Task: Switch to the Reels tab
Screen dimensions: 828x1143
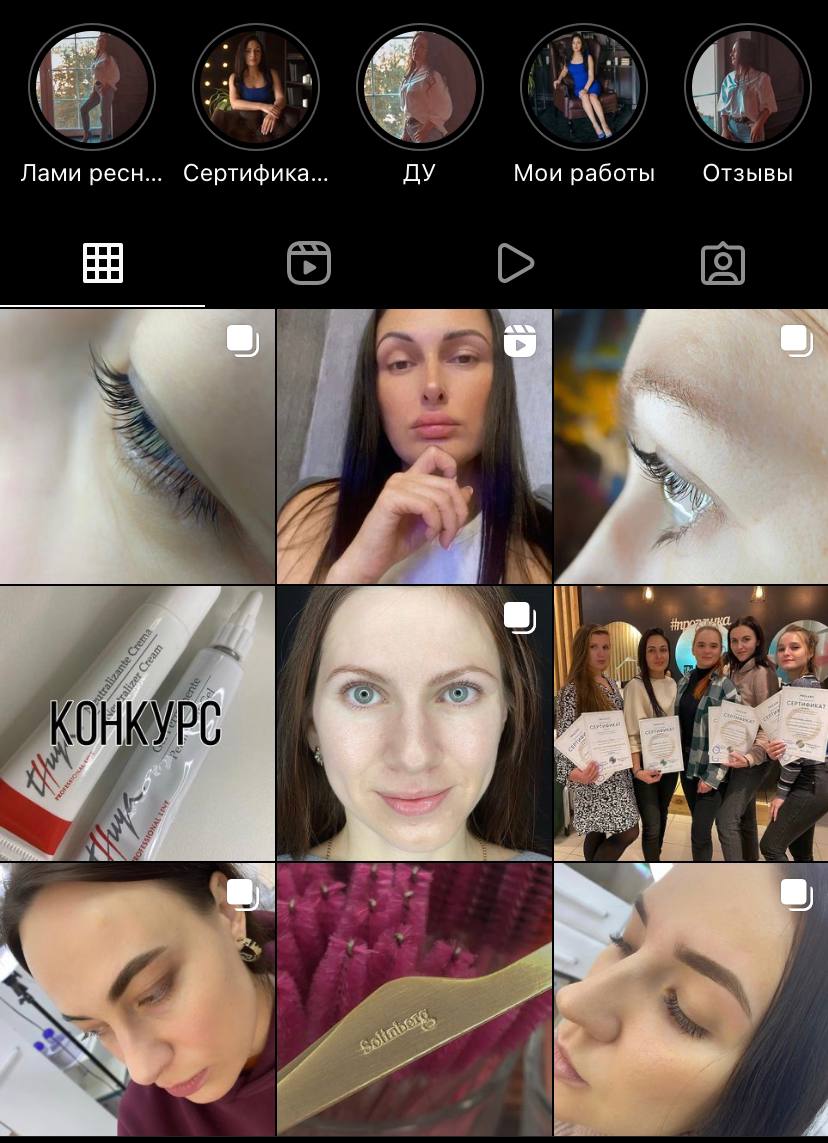Action: pos(309,264)
